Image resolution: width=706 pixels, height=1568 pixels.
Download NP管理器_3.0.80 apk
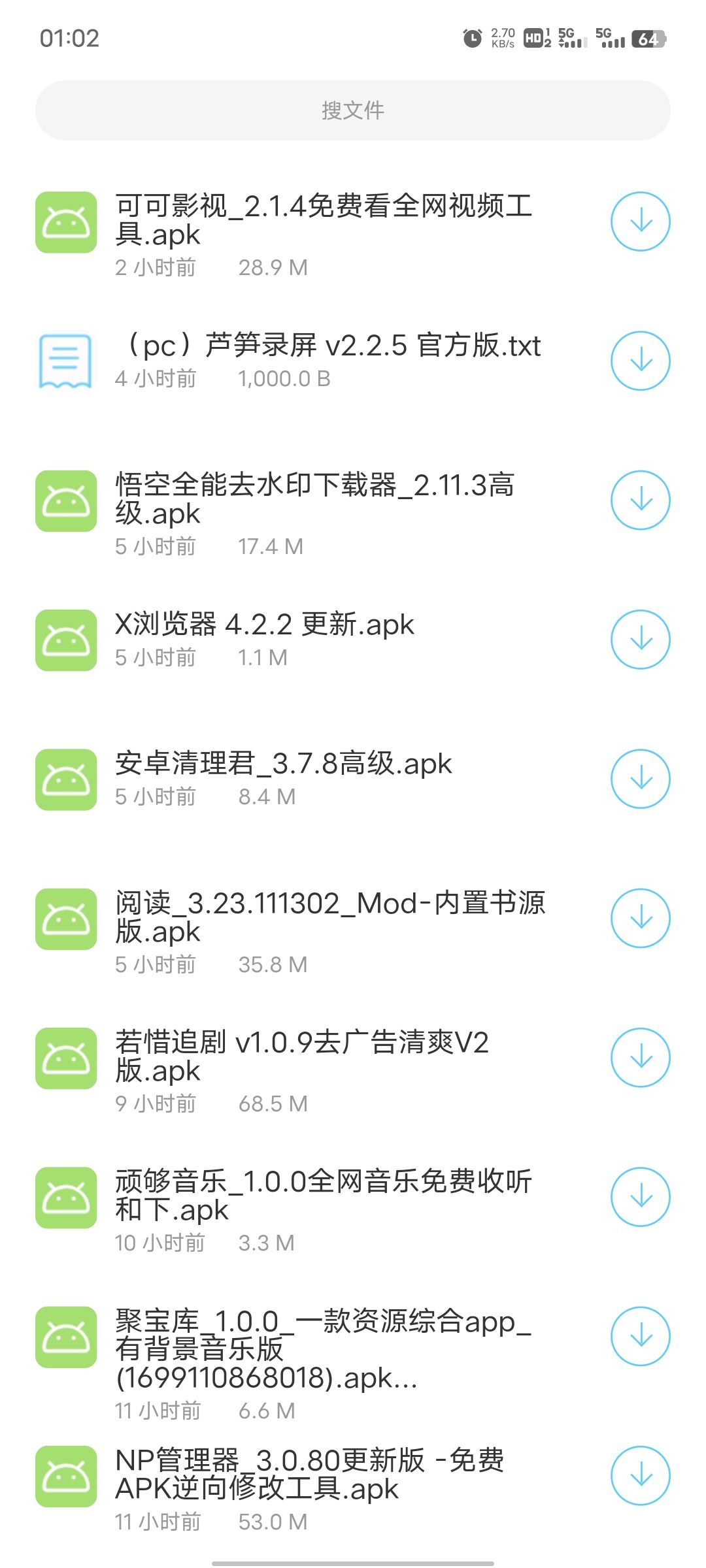coord(641,1476)
